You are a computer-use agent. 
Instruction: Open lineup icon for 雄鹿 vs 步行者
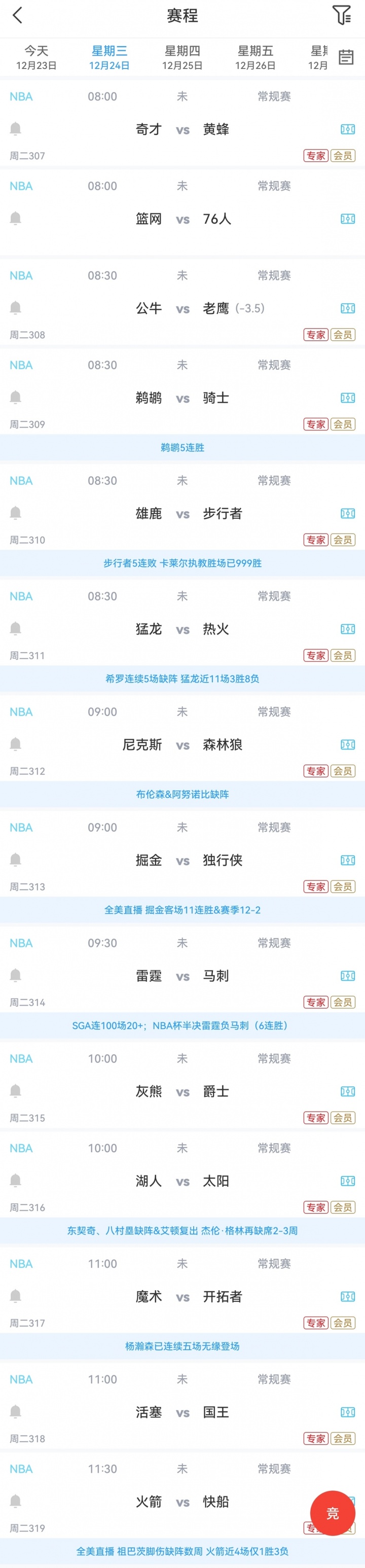(347, 513)
